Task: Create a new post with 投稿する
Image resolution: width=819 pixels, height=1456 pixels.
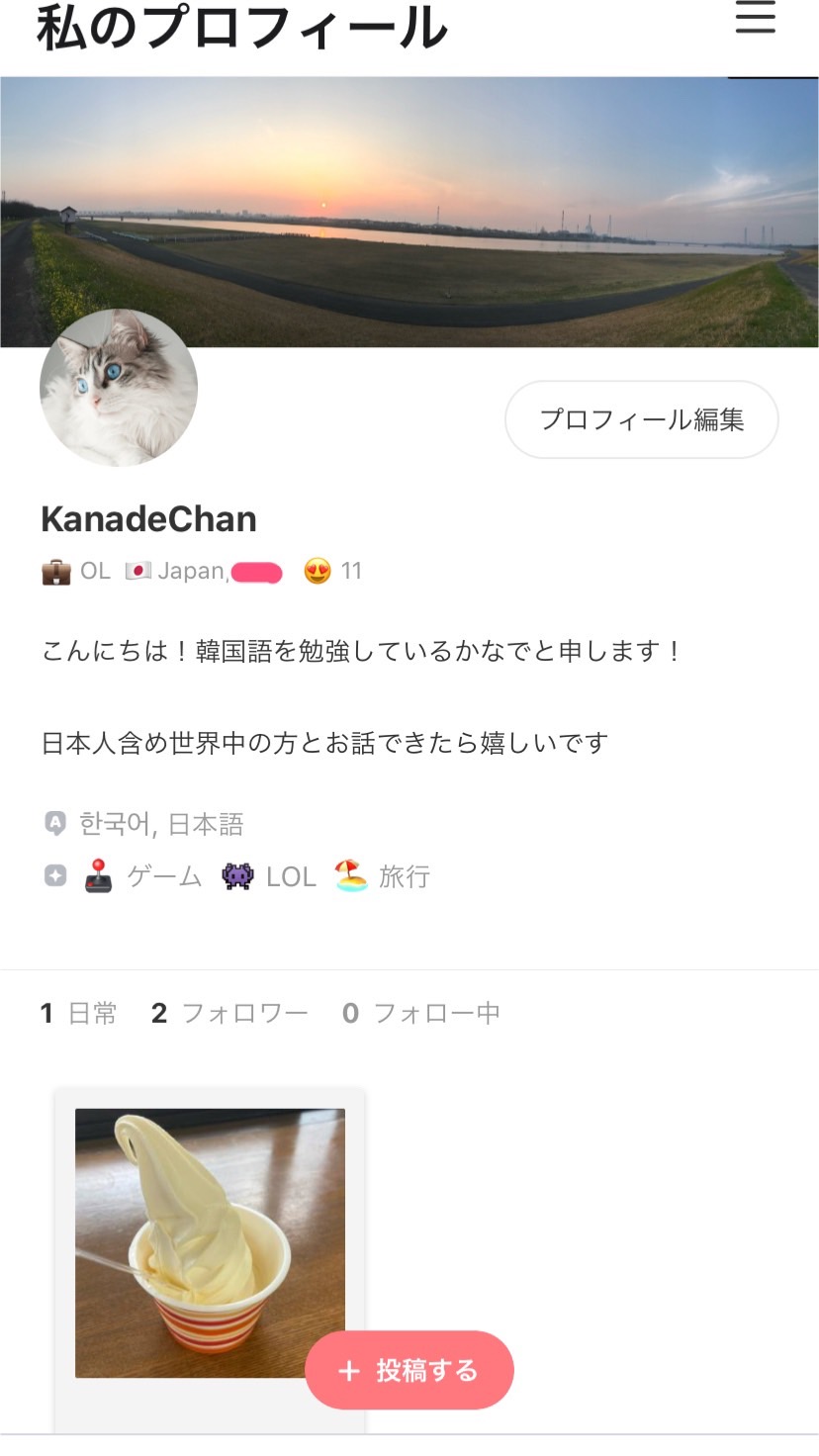Action: (x=409, y=1370)
